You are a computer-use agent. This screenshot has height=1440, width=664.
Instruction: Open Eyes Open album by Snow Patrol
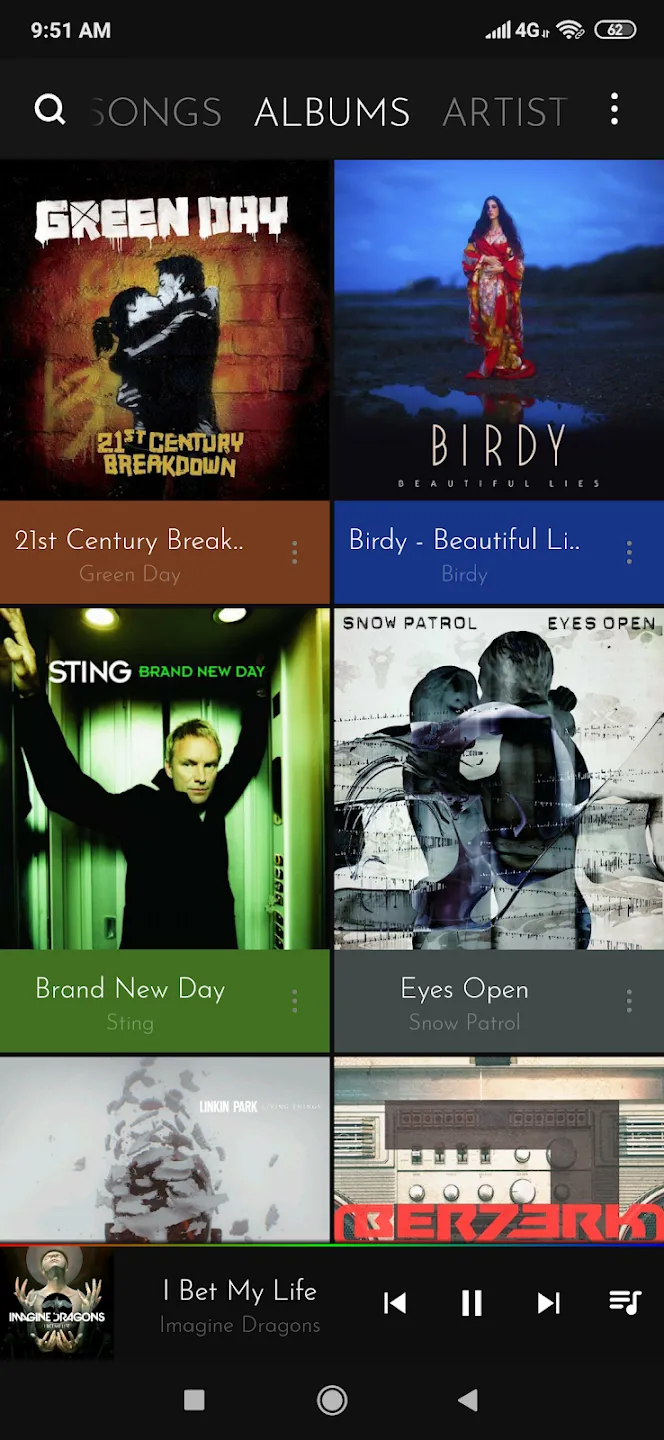click(498, 778)
